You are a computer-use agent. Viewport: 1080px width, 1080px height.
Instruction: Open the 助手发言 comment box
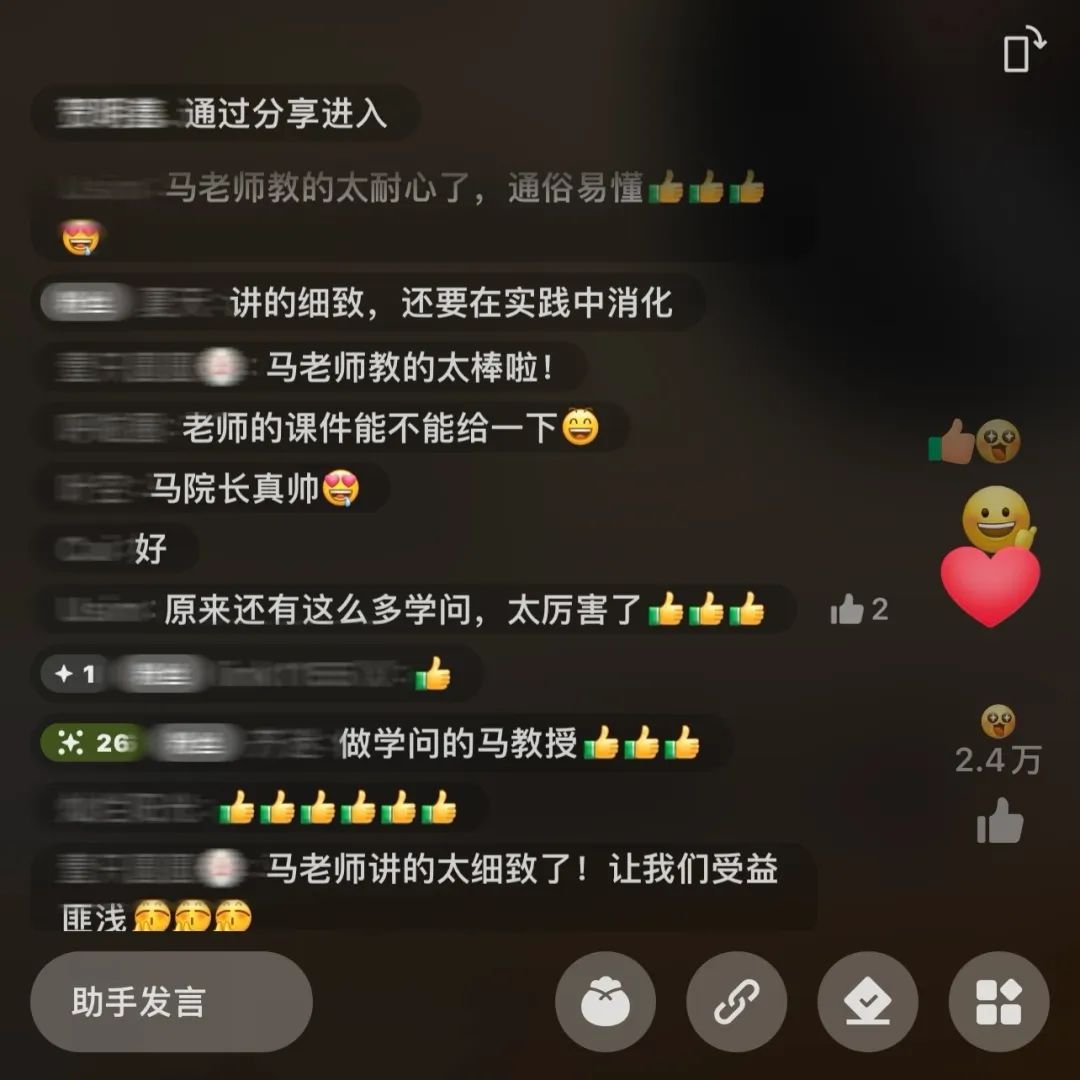[x=171, y=1002]
